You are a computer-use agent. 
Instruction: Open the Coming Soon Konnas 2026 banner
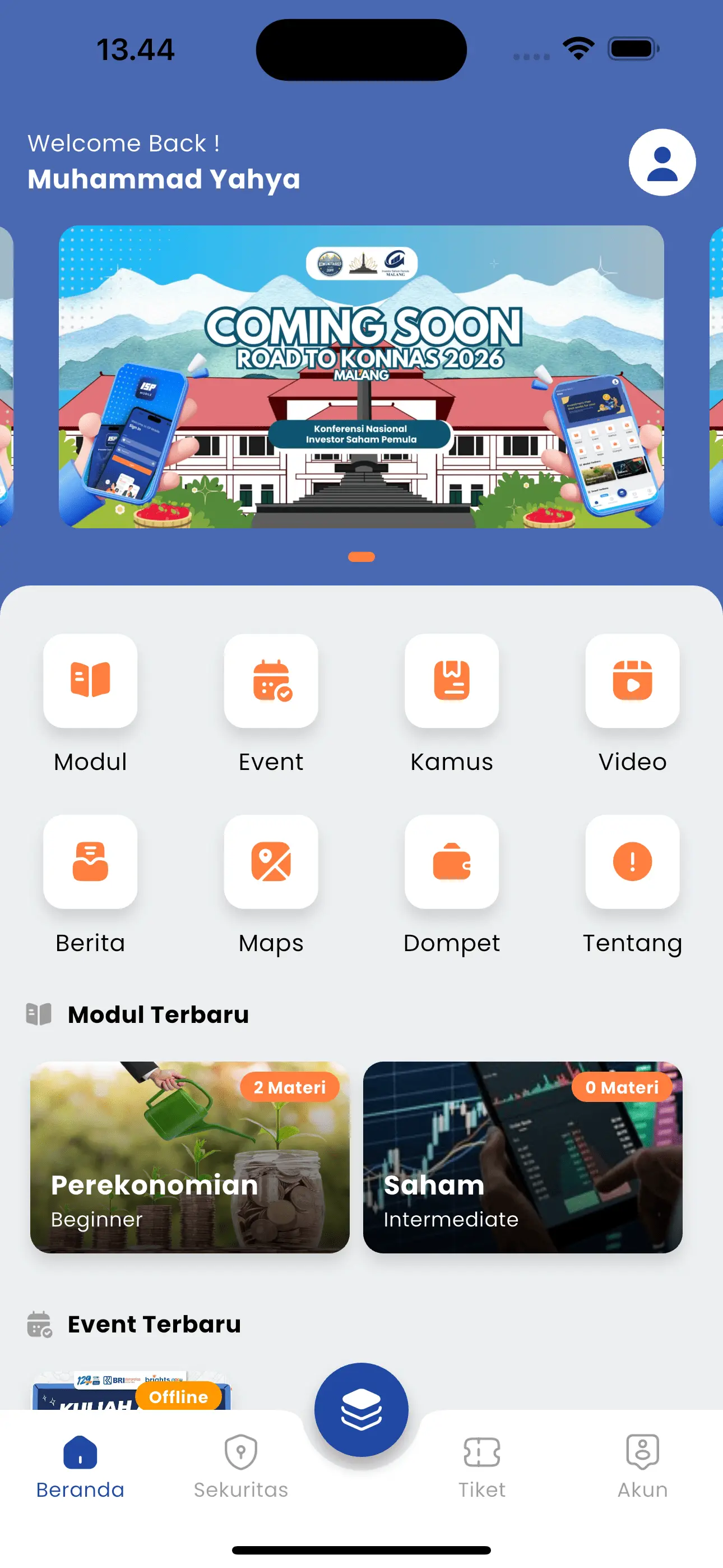click(x=361, y=377)
